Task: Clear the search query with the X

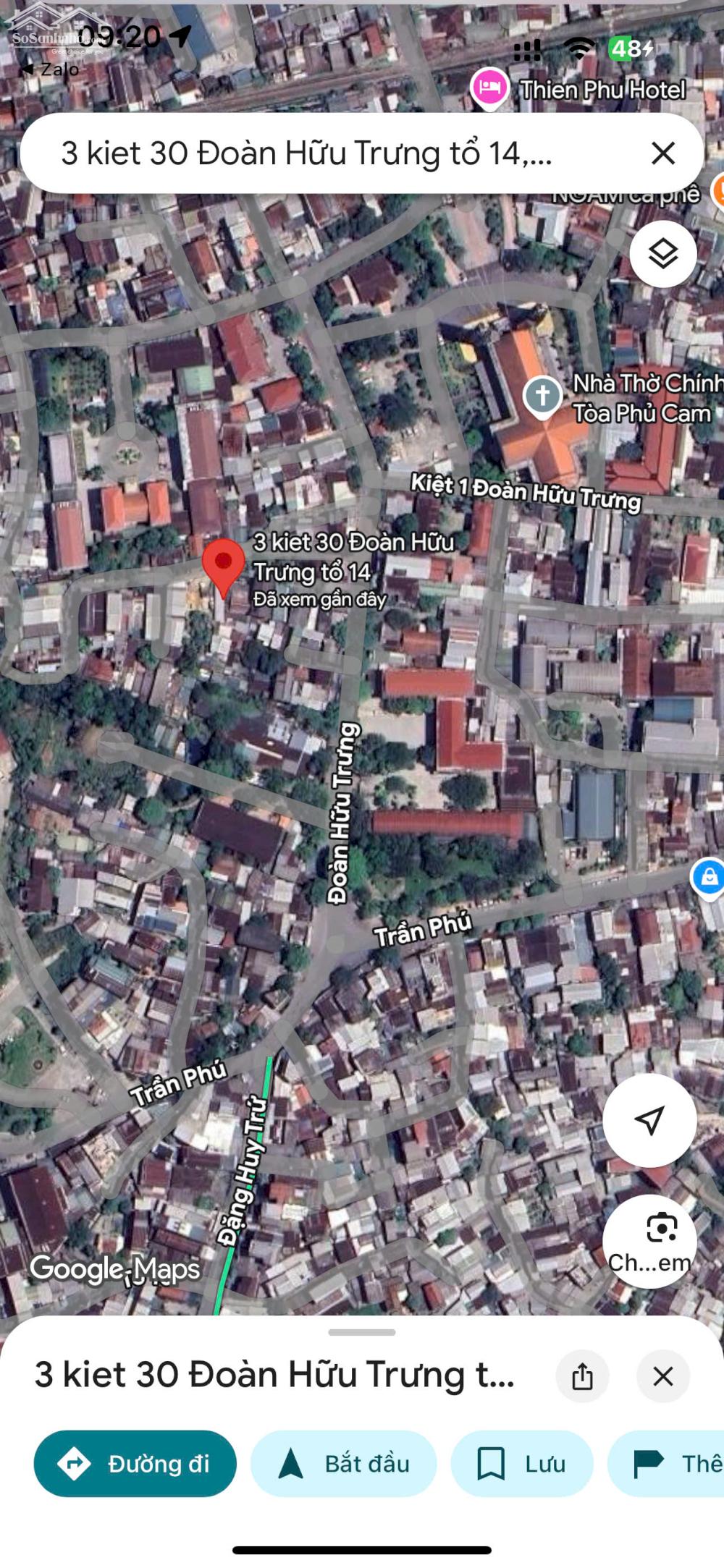Action: (662, 153)
